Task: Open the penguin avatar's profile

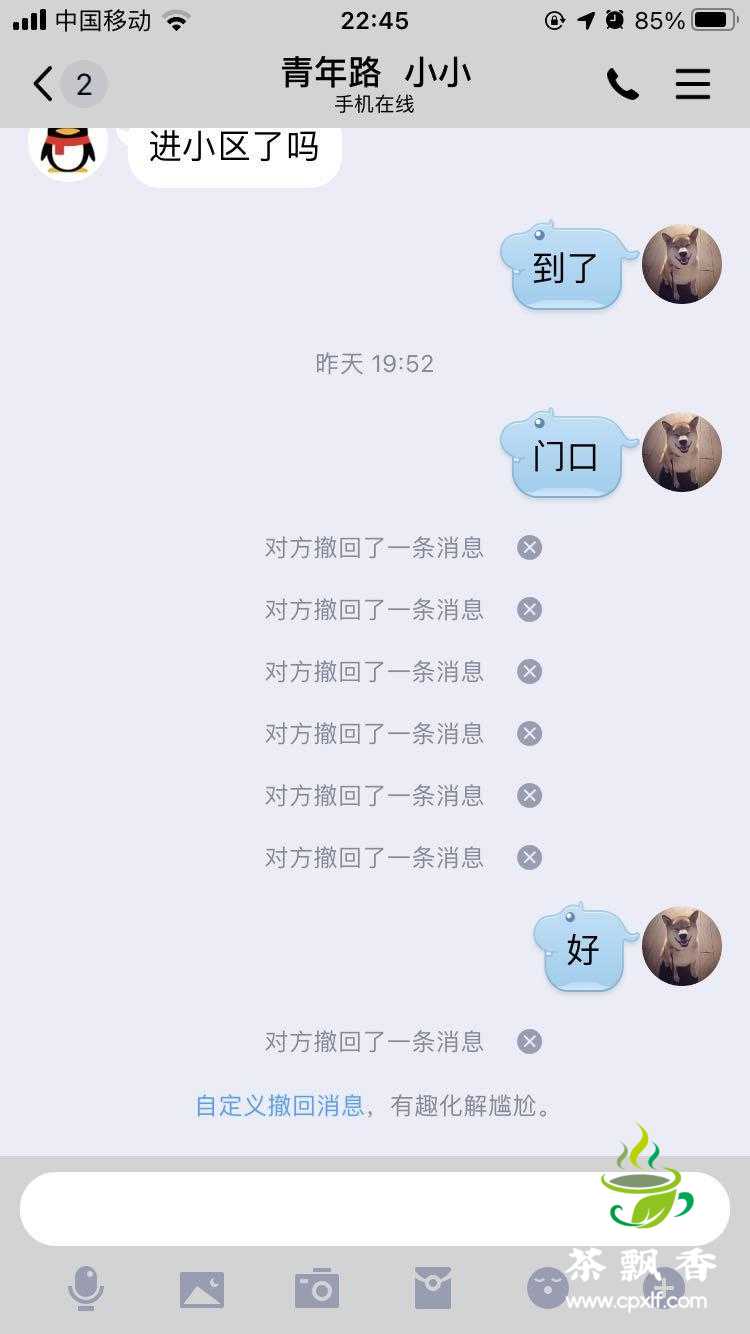Action: tap(68, 148)
